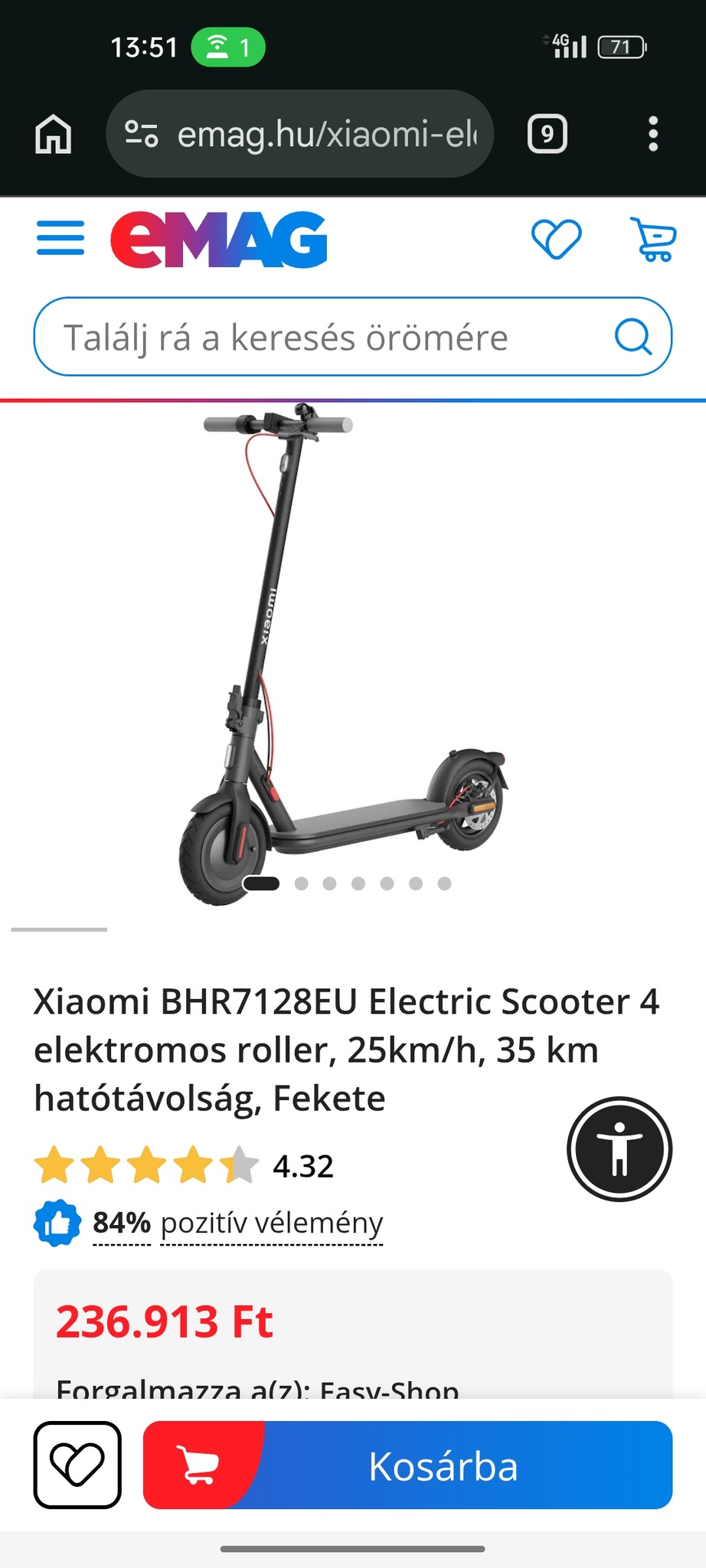The height and width of the screenshot is (1568, 706).
Task: Open browser tab switcher showing 9
Action: click(547, 135)
